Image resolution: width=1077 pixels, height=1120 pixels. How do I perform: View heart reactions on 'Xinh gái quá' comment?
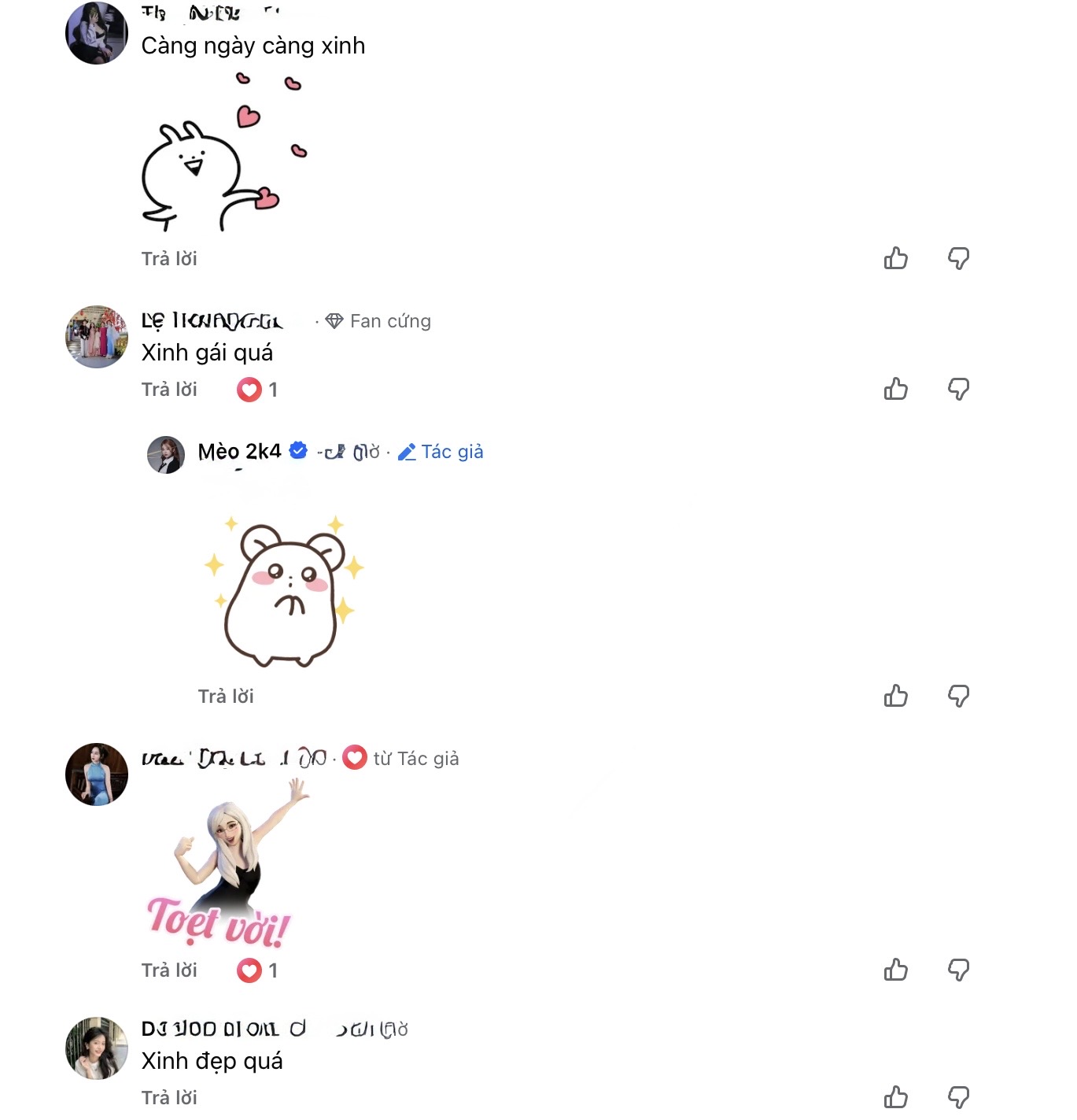pyautogui.click(x=257, y=390)
